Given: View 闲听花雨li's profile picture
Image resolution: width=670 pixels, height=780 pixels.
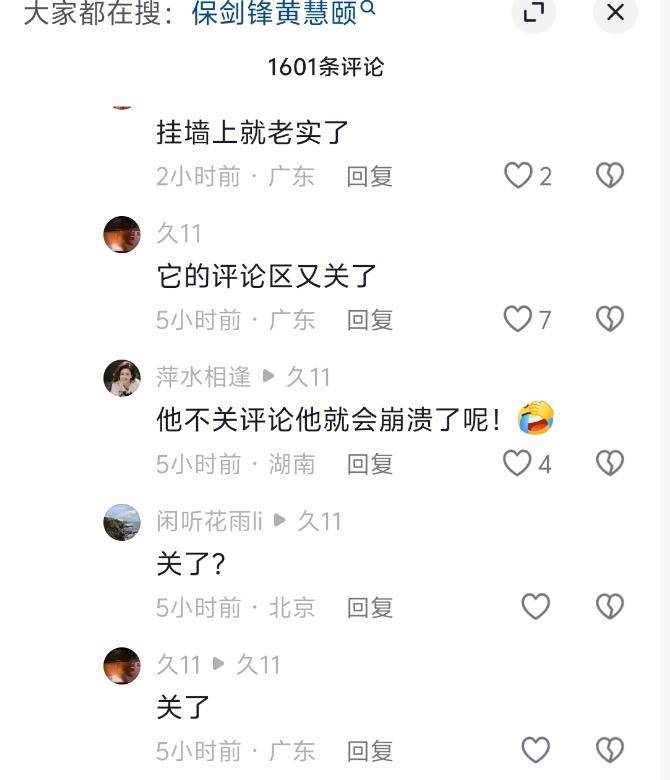Looking at the screenshot, I should click(x=122, y=522).
